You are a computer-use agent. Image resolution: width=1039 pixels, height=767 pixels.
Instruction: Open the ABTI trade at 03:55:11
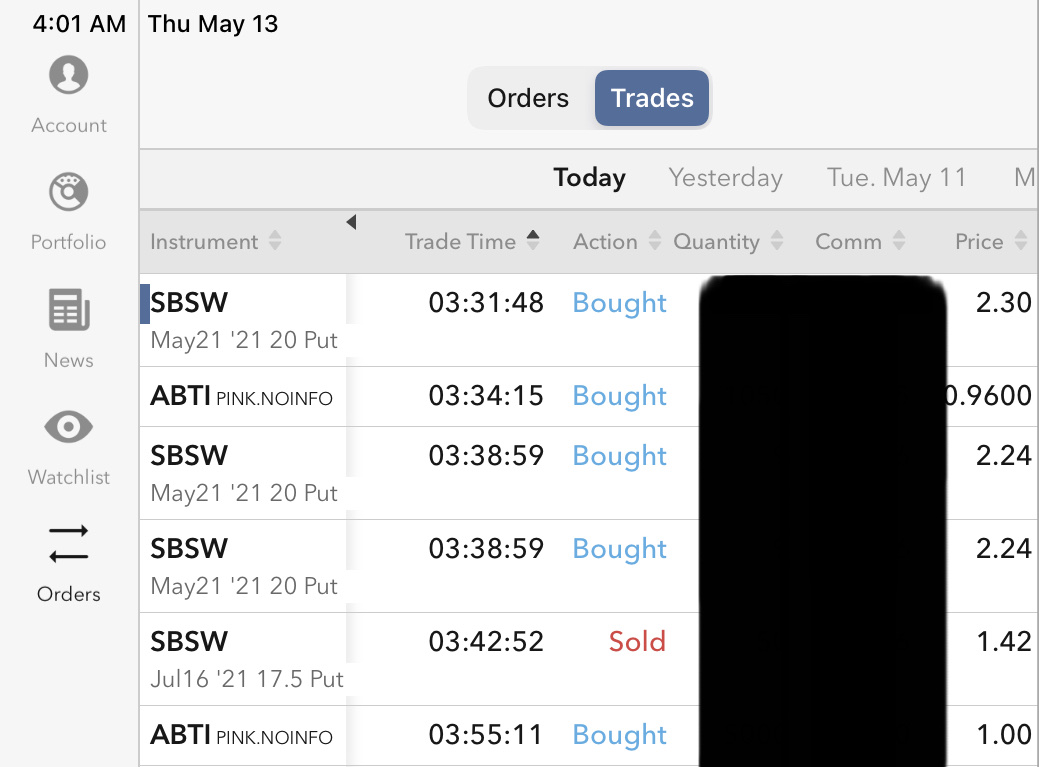[x=420, y=735]
